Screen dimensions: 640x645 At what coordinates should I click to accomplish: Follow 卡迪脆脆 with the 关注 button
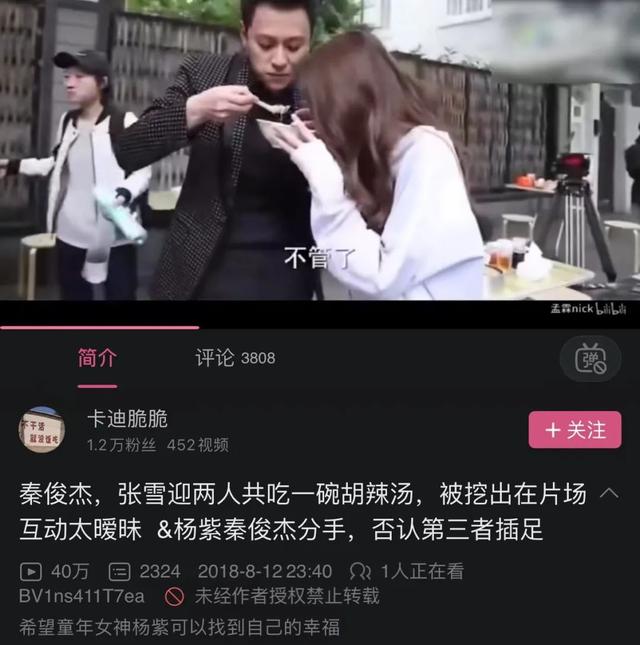[575, 430]
